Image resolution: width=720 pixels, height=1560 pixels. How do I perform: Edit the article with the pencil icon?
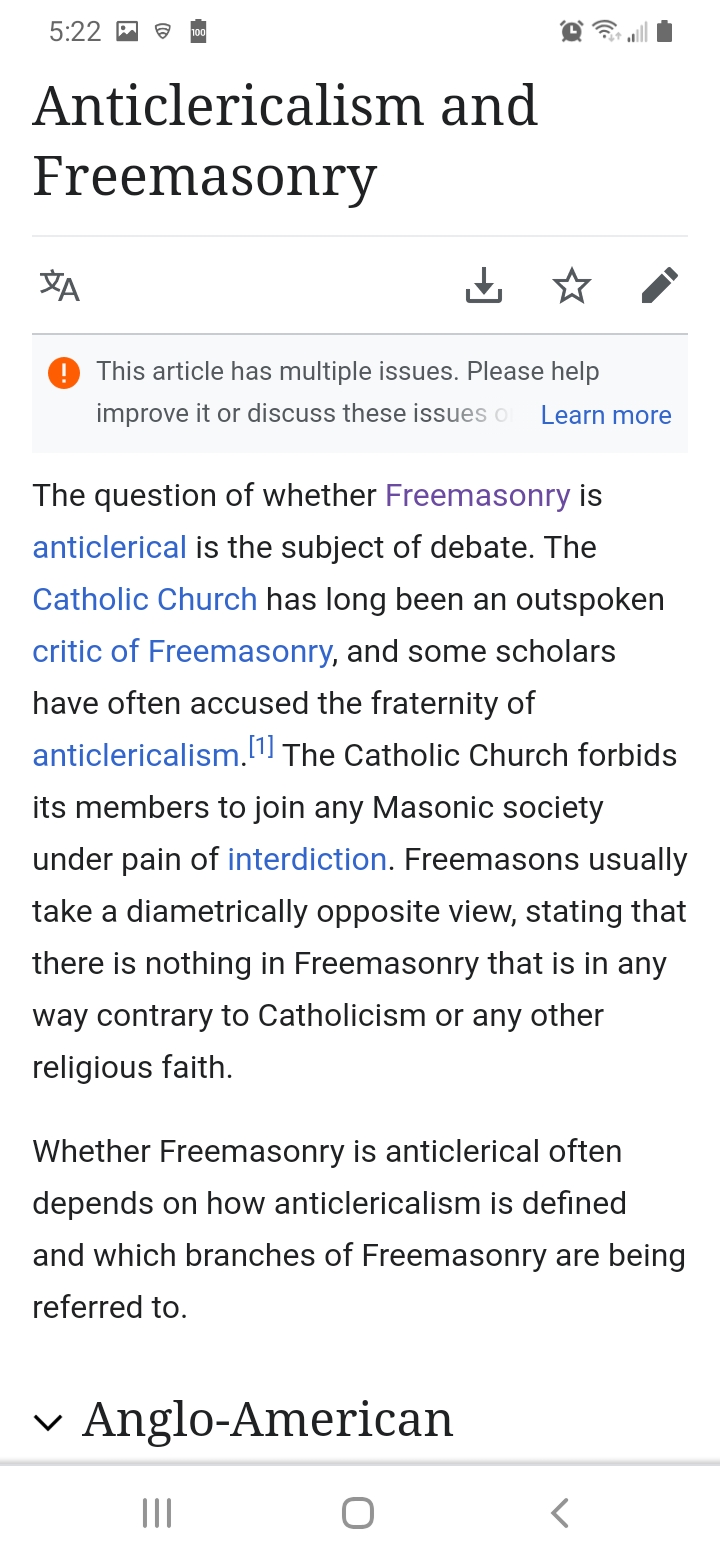point(659,286)
